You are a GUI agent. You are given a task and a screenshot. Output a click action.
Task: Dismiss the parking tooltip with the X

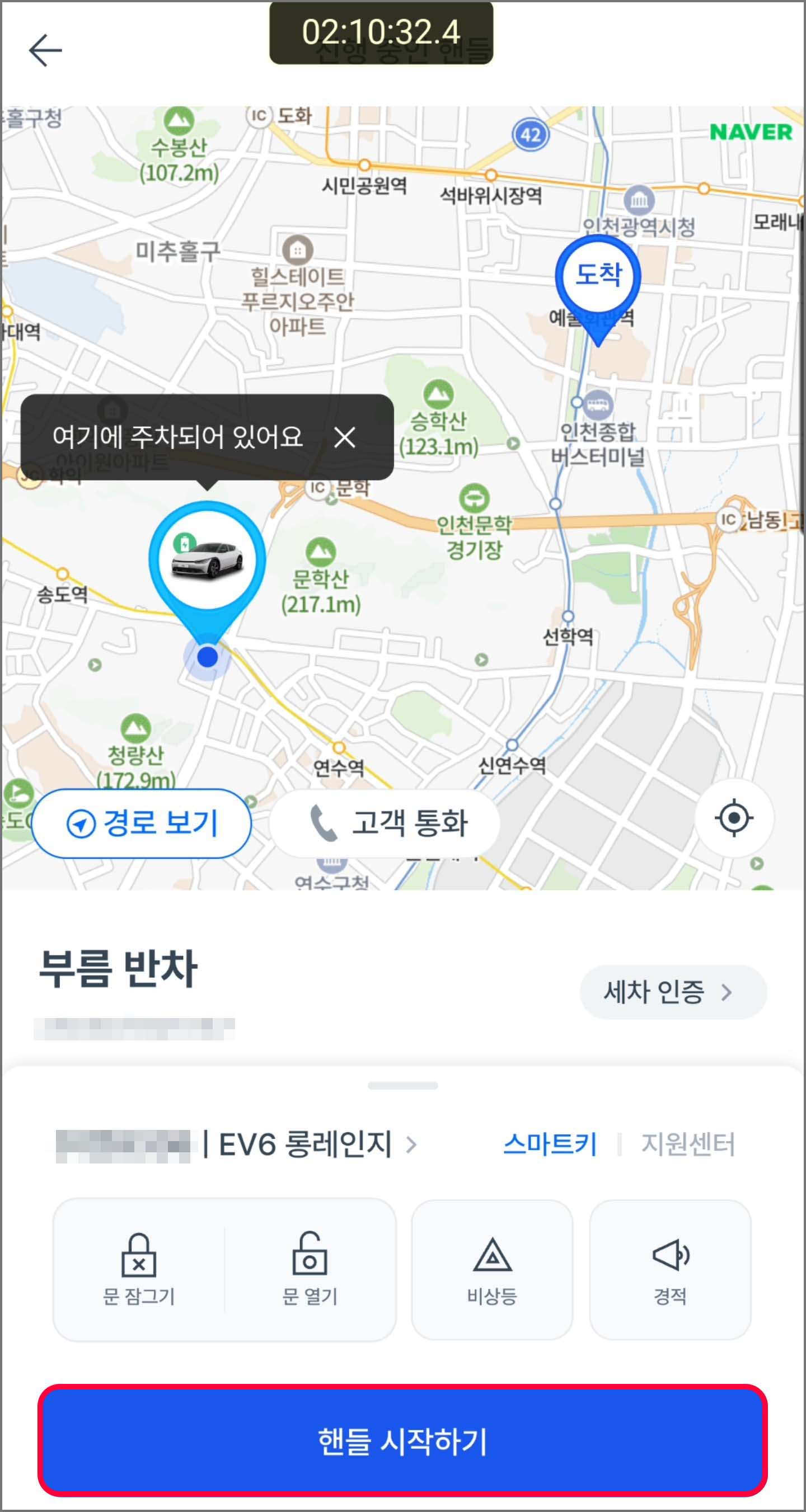pyautogui.click(x=344, y=437)
